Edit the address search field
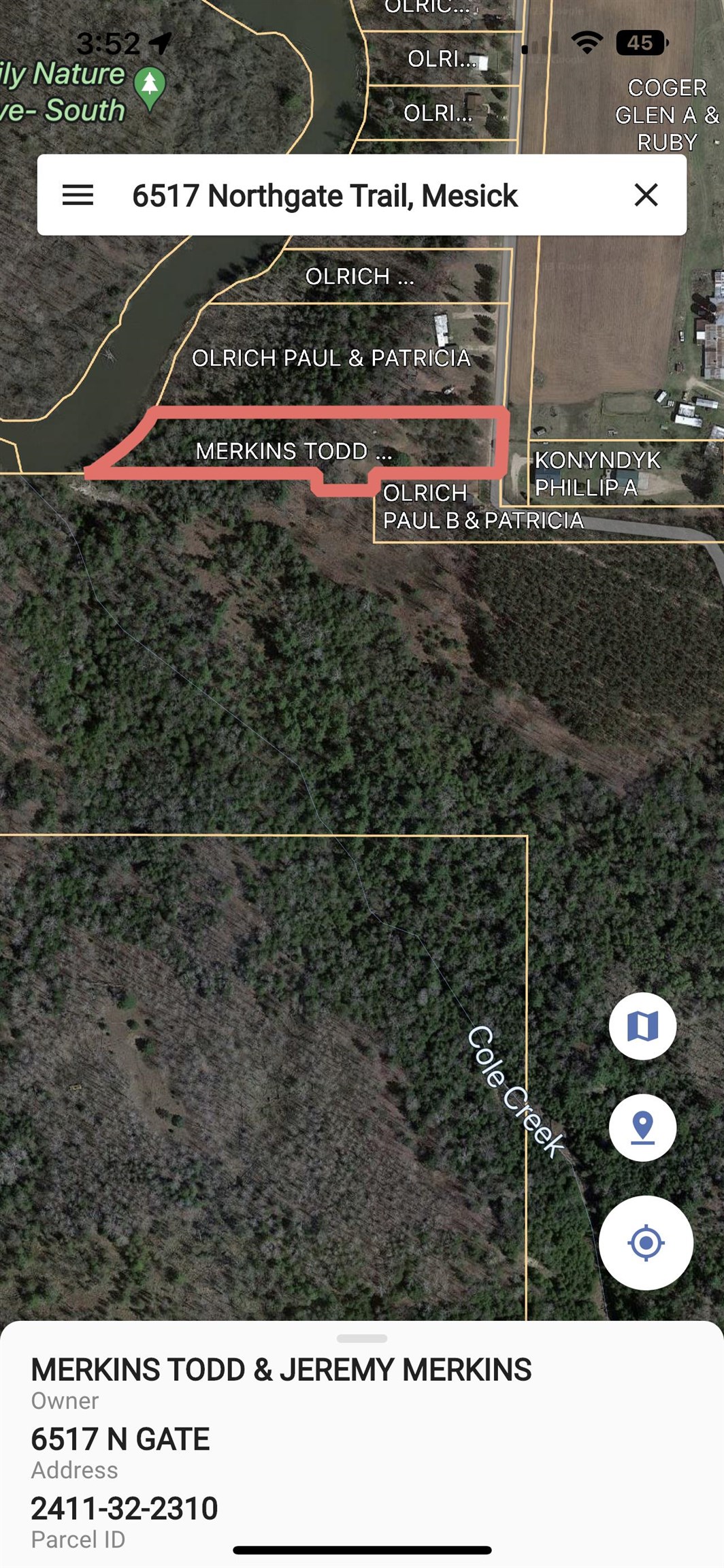The width and height of the screenshot is (724, 1568). [x=325, y=196]
